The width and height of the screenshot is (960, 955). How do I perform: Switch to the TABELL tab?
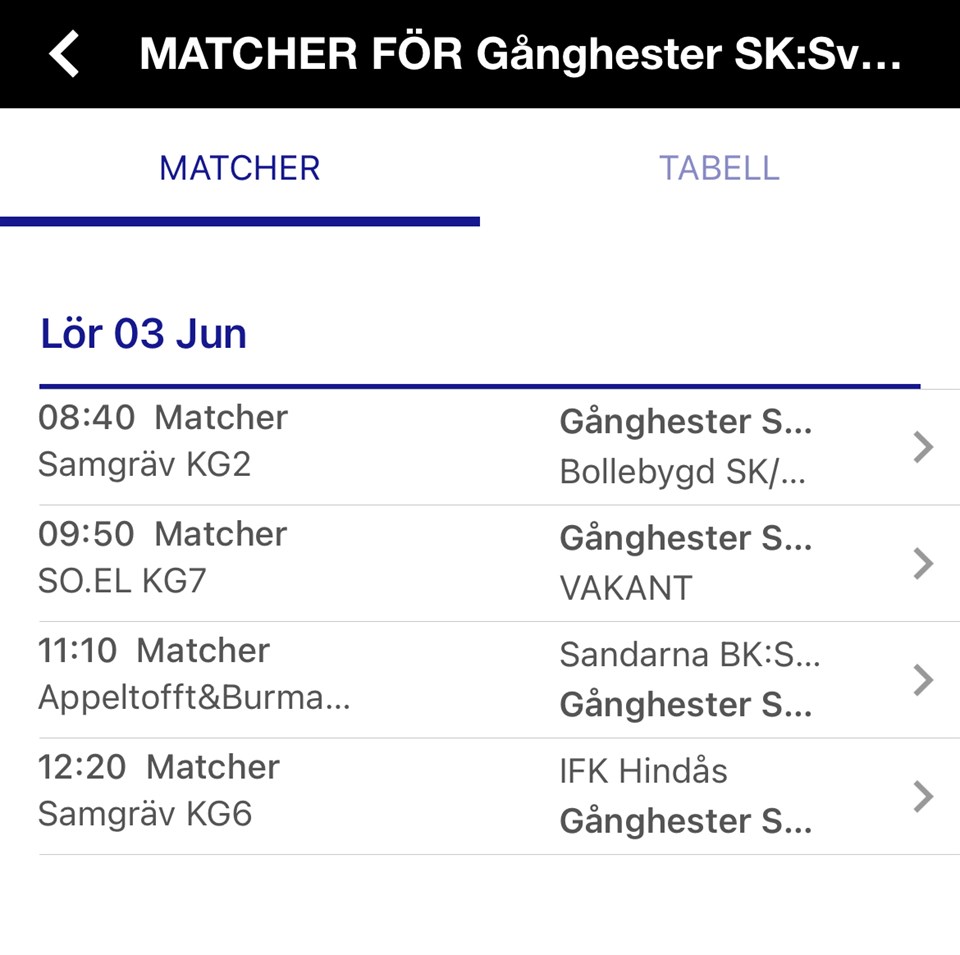(719, 168)
